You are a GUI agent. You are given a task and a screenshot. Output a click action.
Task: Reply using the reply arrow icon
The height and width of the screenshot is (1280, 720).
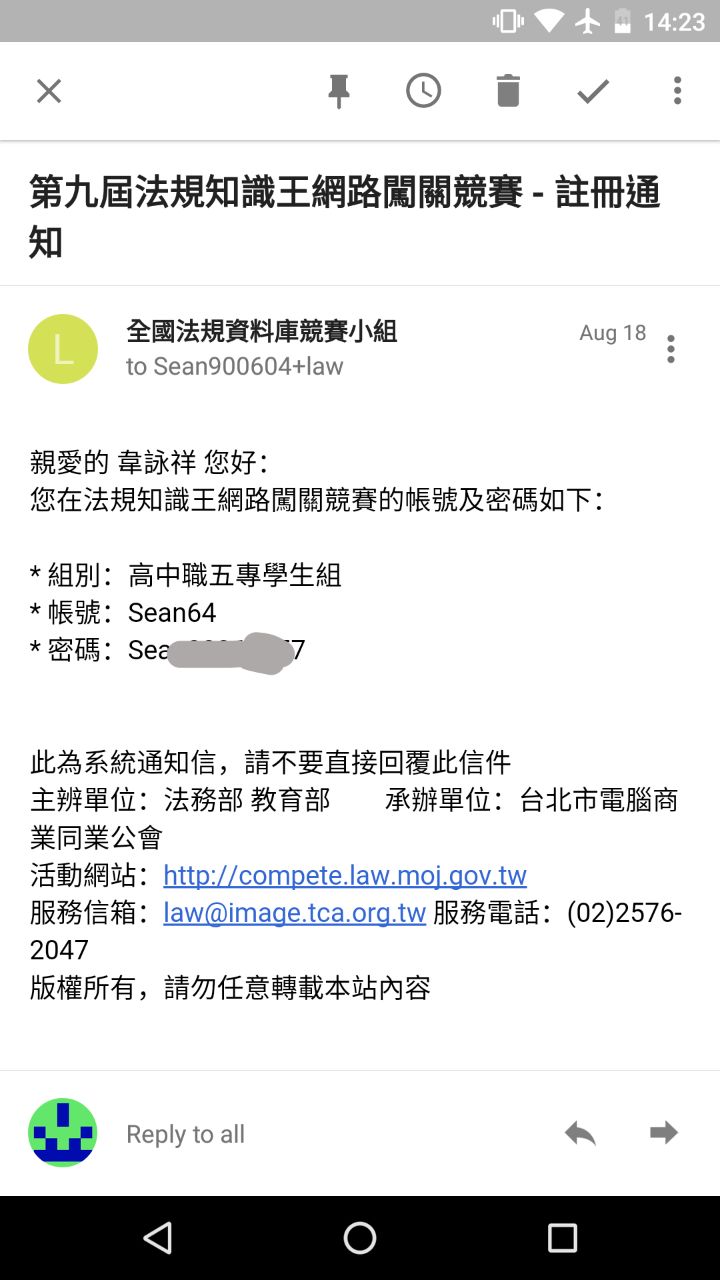(580, 1133)
